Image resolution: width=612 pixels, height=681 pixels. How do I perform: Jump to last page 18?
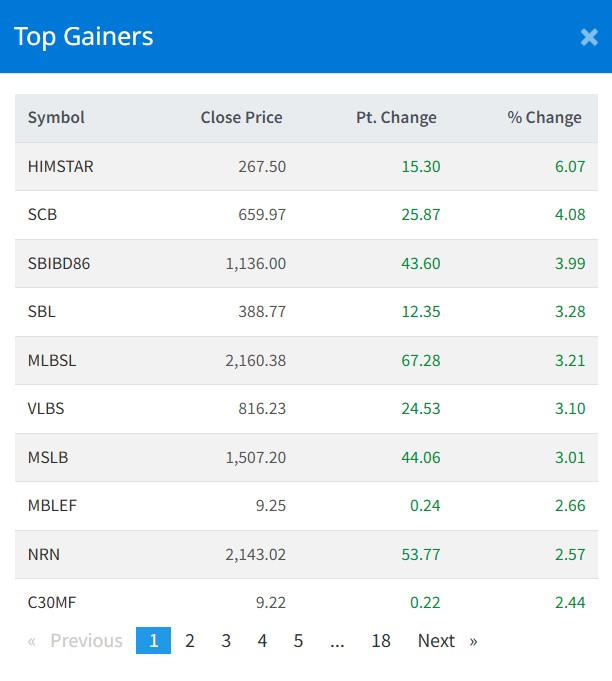pos(381,641)
